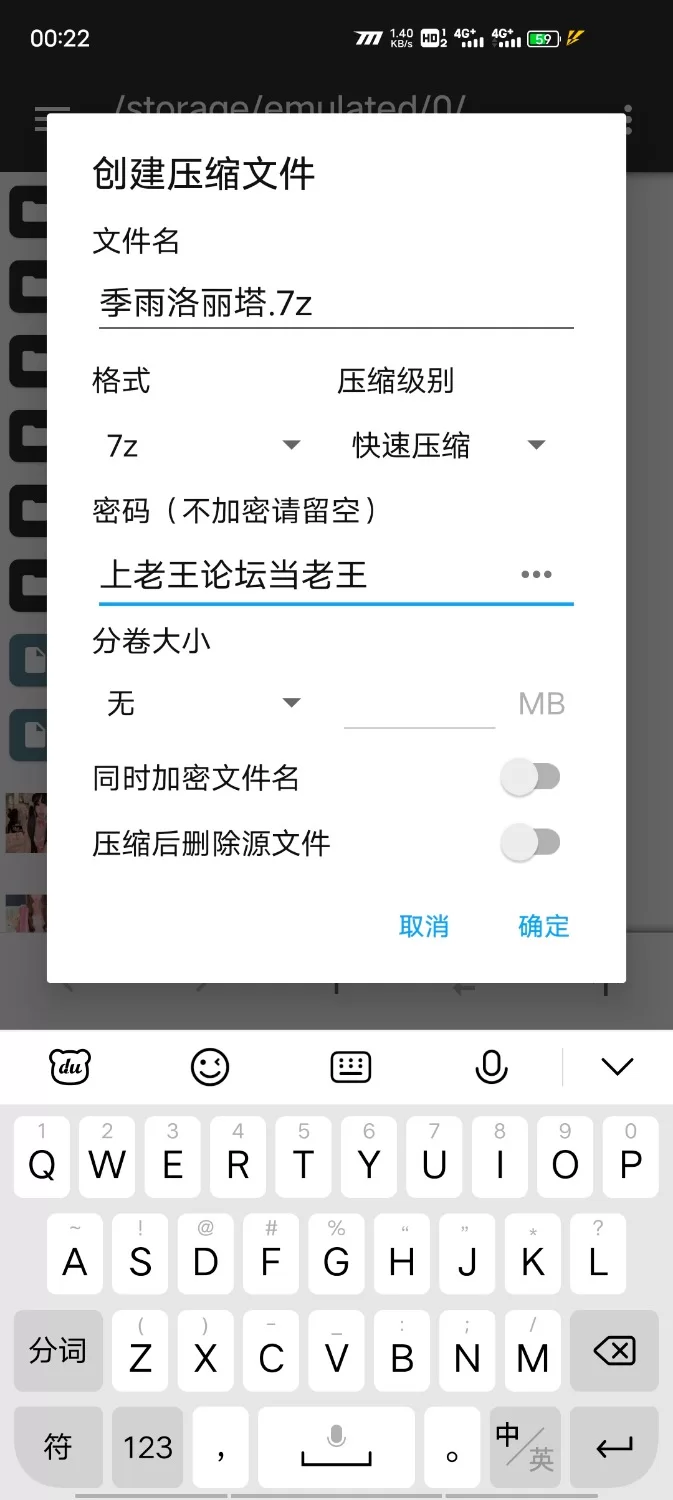Screen dimensions: 673x1500
Task: Open the keyboard emoji panel
Action: 210,1067
